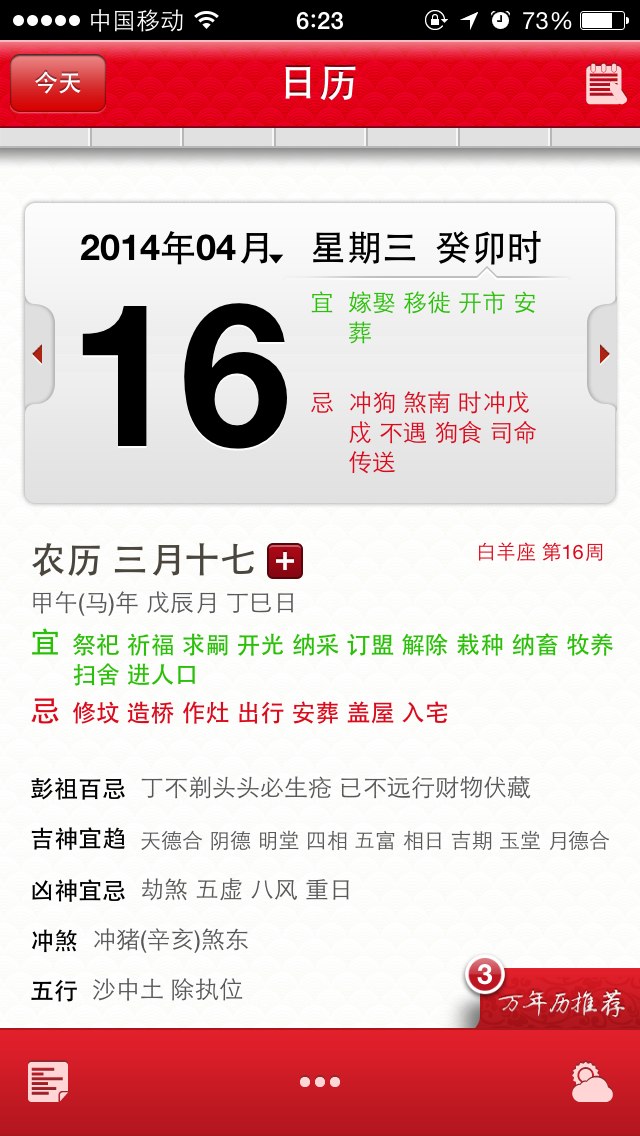Tap the red plus button beside 农历 三月十七
Screen dimensions: 640x1136
pyautogui.click(x=285, y=561)
